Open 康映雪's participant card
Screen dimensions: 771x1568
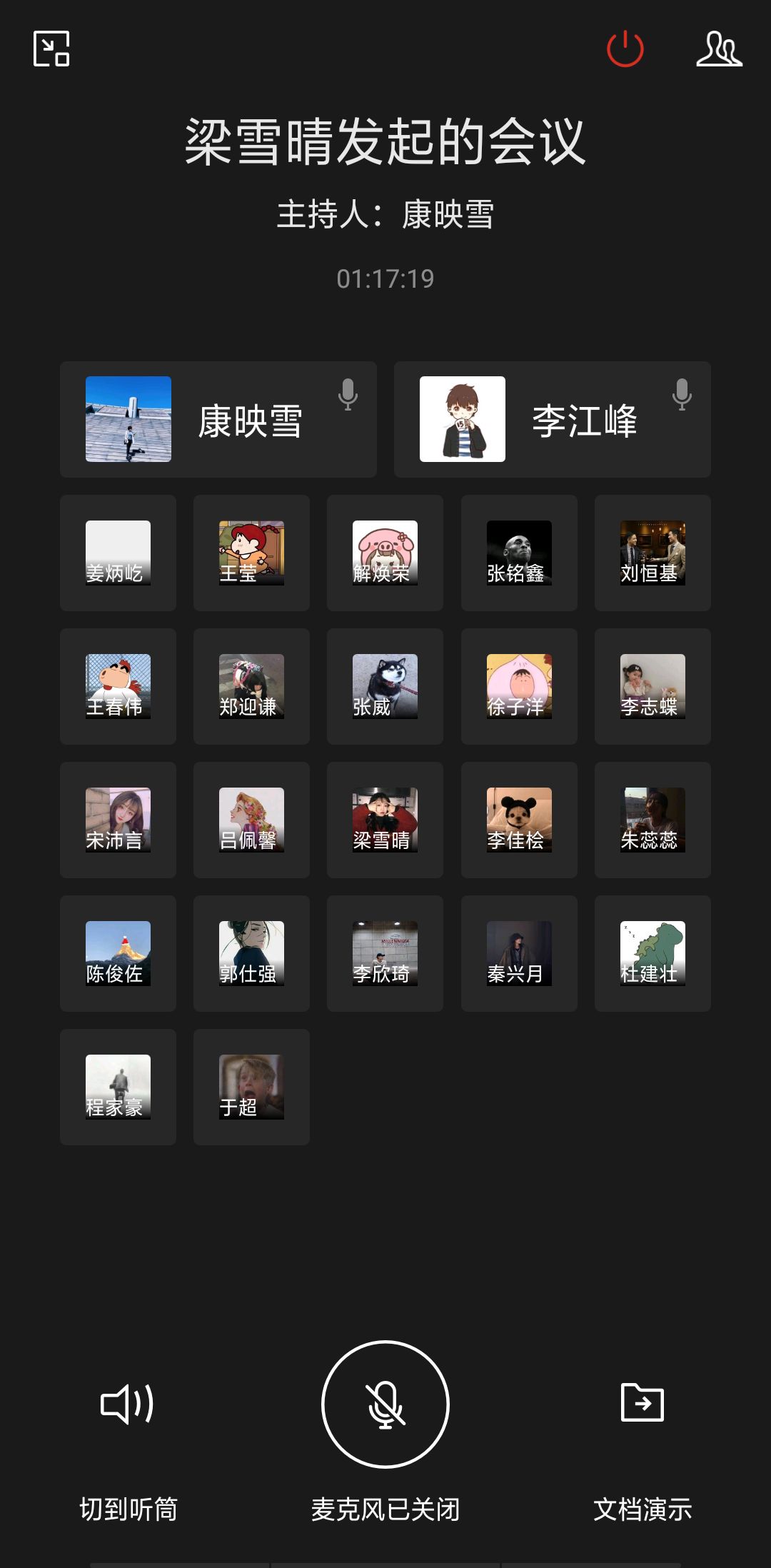(x=218, y=420)
